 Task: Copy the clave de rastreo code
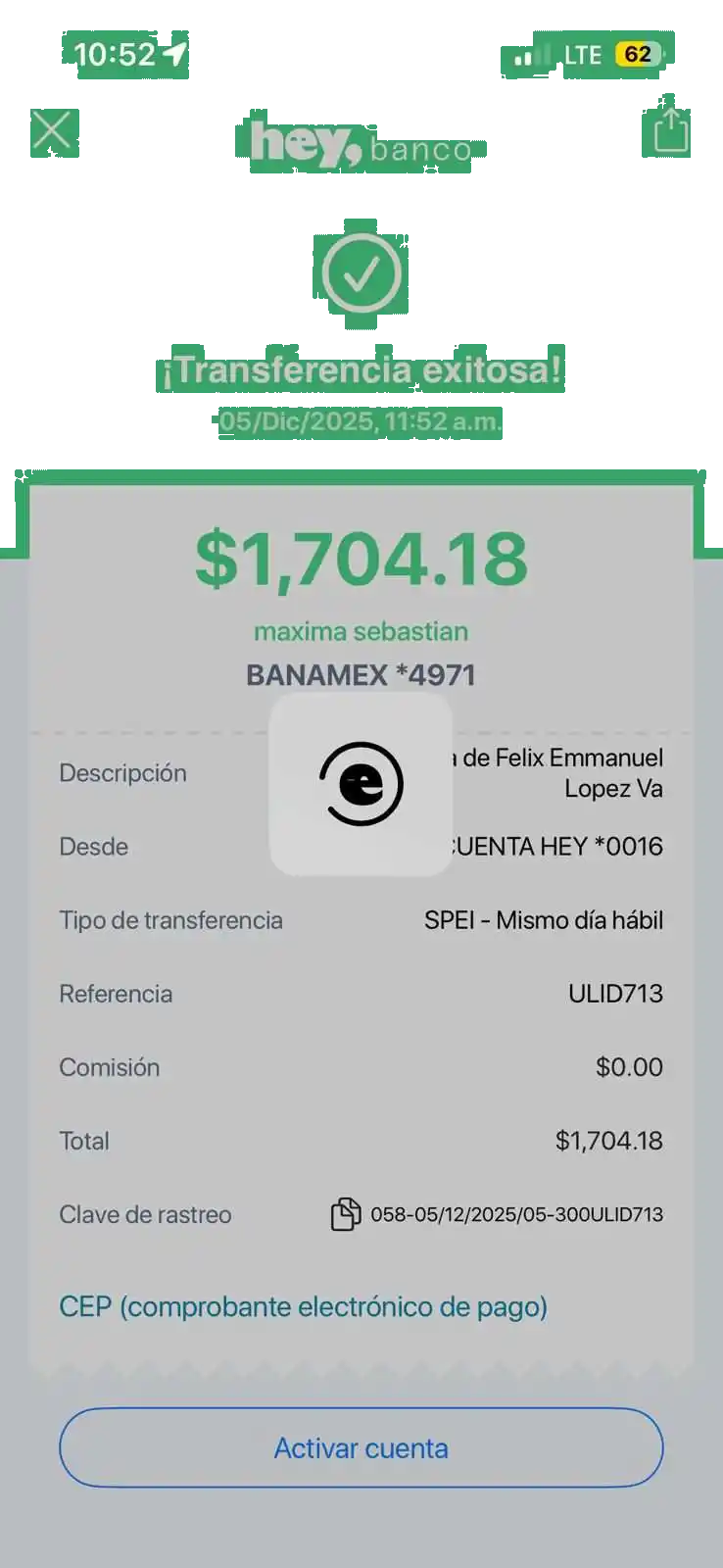tap(345, 1214)
